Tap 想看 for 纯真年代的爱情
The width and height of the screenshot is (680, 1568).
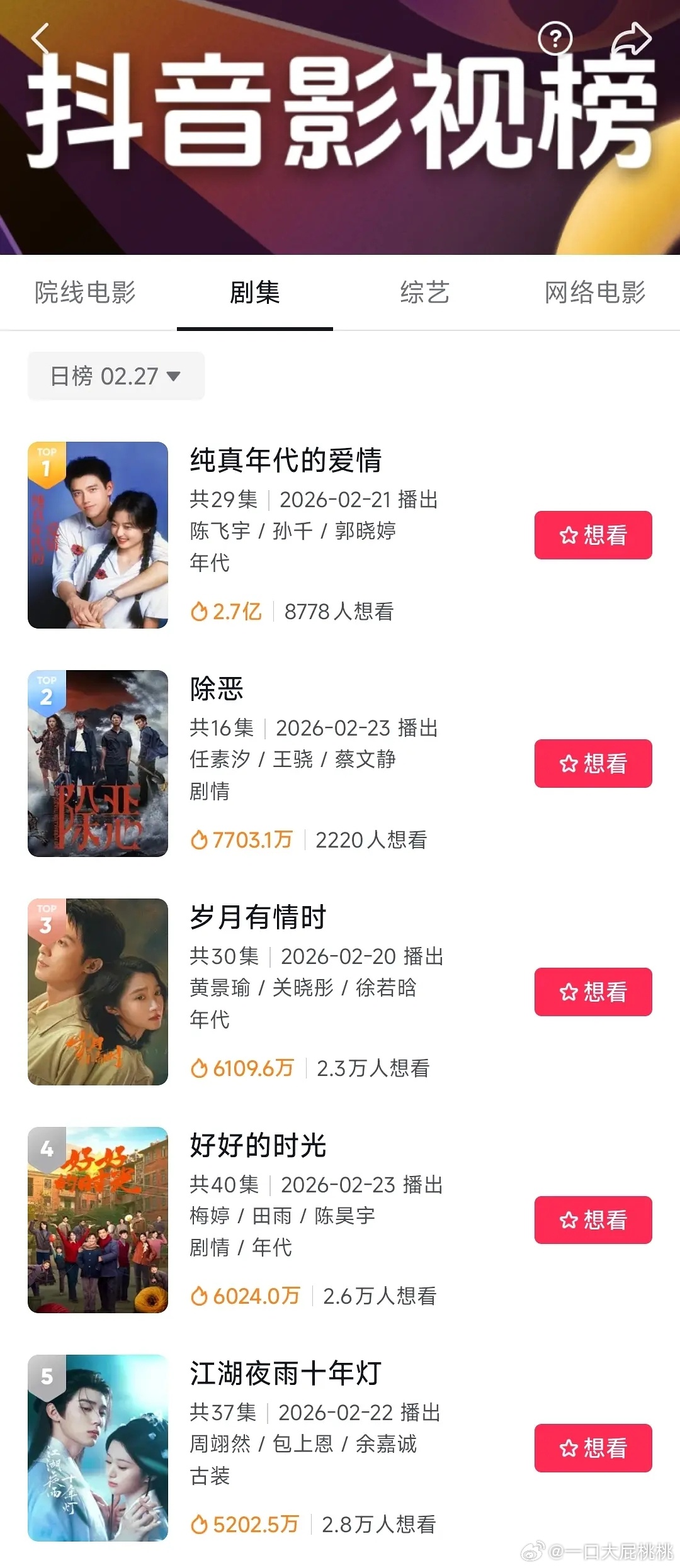(592, 535)
